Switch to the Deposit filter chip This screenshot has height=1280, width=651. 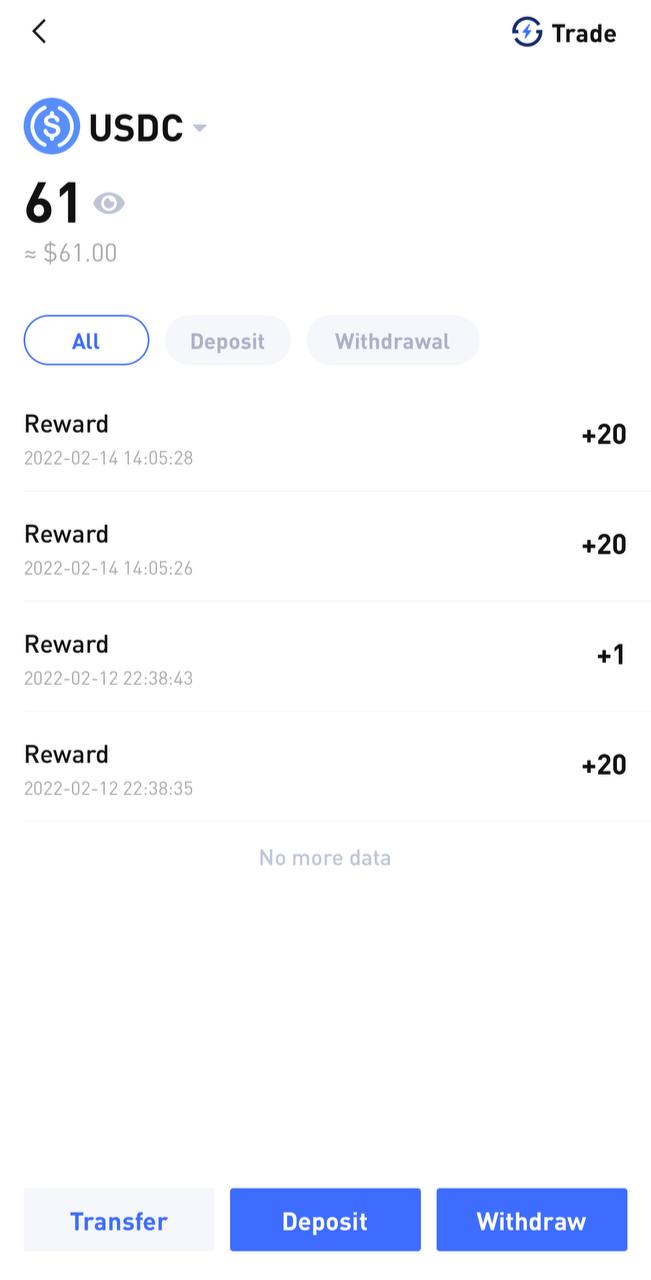[227, 341]
